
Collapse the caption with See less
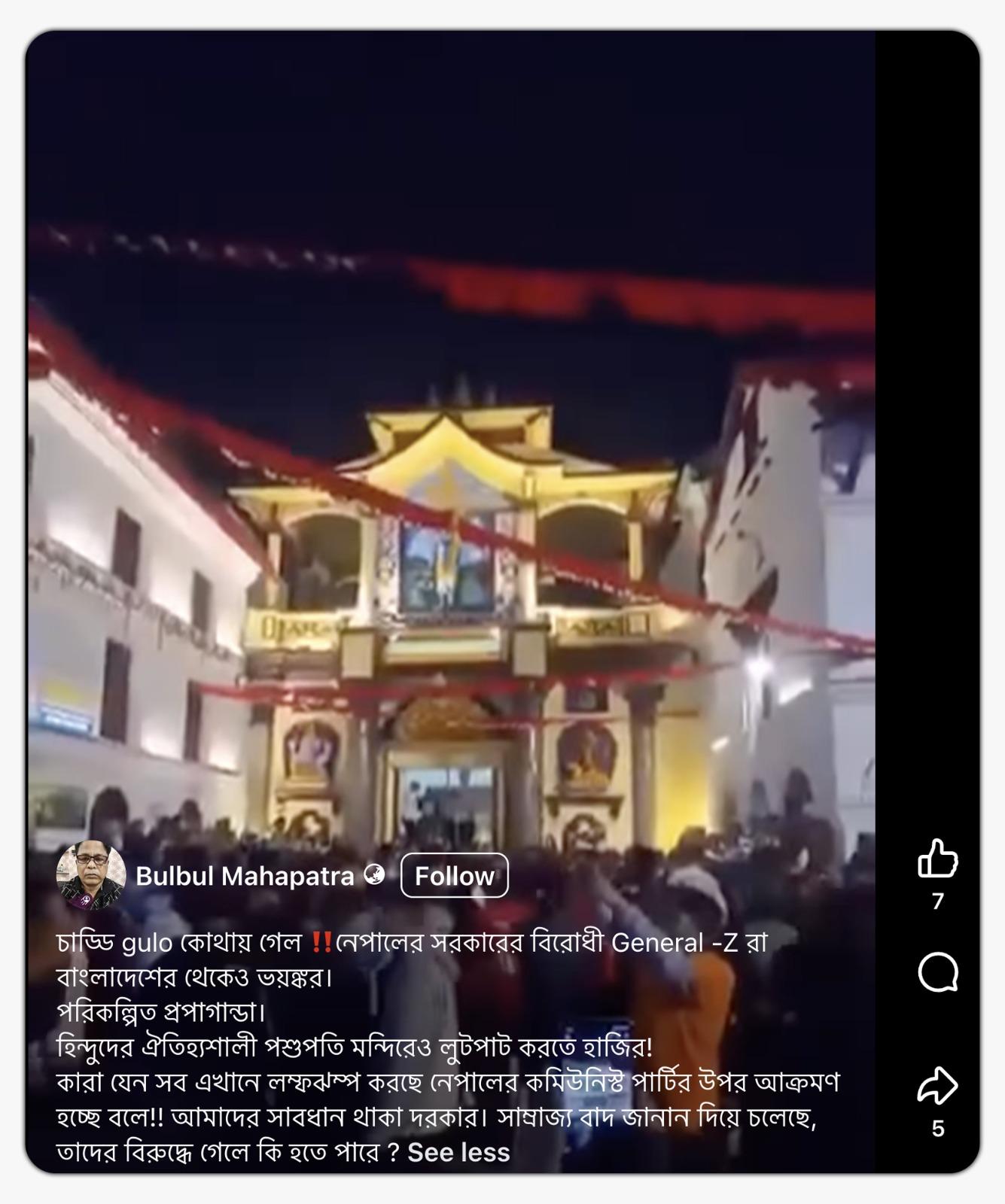pos(458,1152)
